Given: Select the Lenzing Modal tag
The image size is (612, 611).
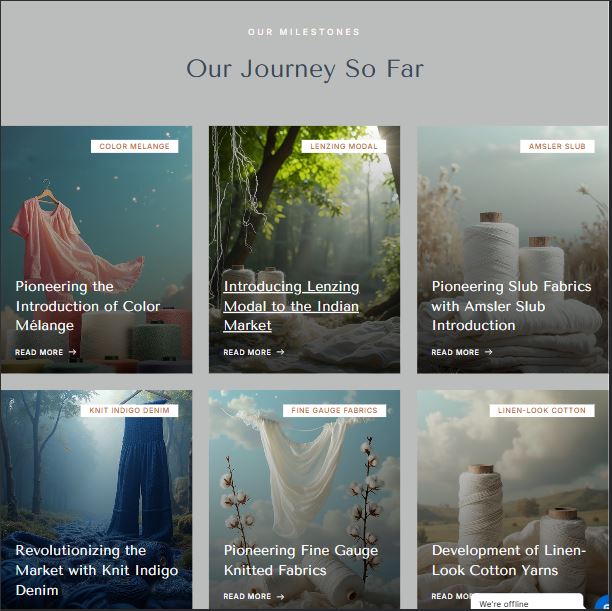Looking at the screenshot, I should 343,146.
